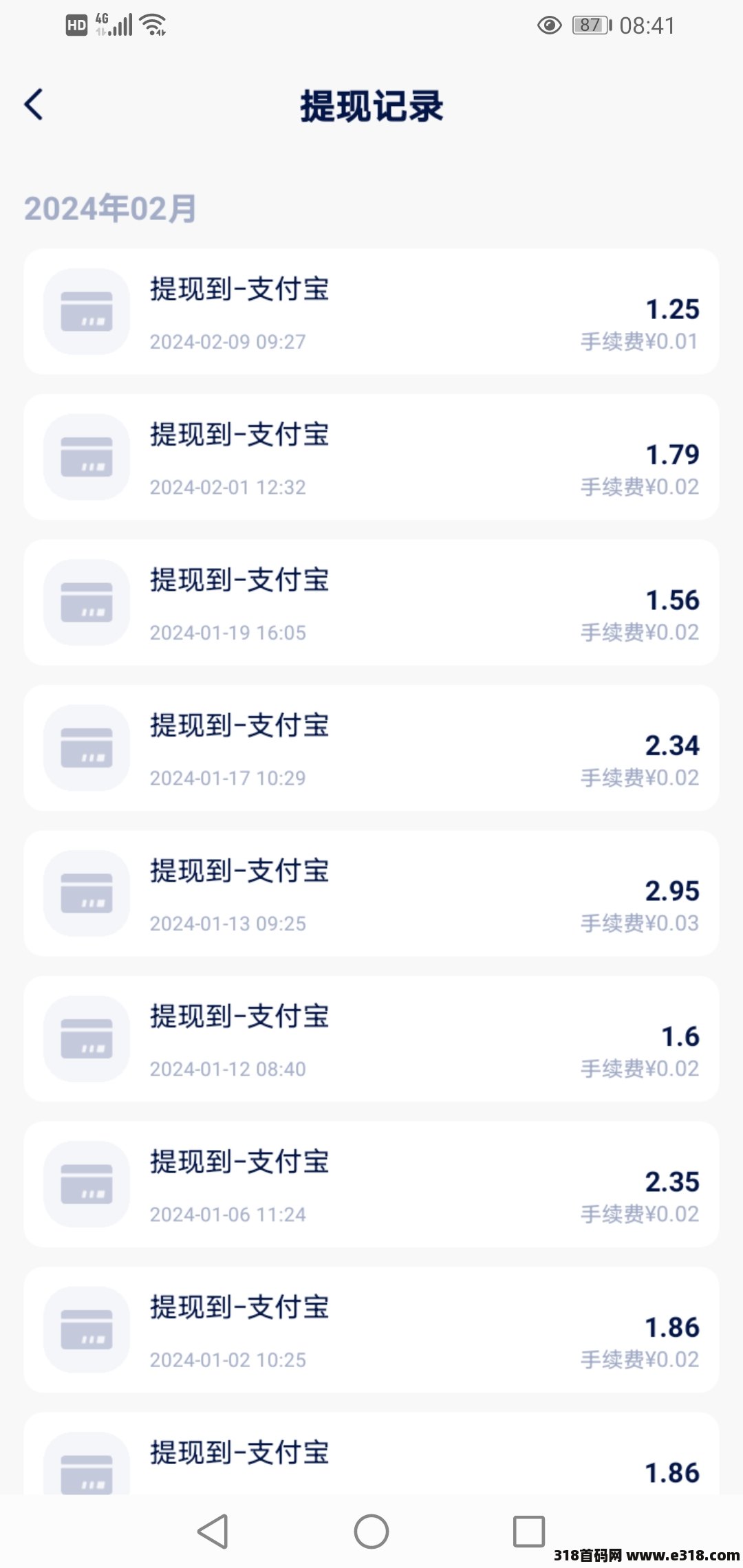Image resolution: width=743 pixels, height=1568 pixels.
Task: Open the system recent apps button
Action: pos(529,1532)
